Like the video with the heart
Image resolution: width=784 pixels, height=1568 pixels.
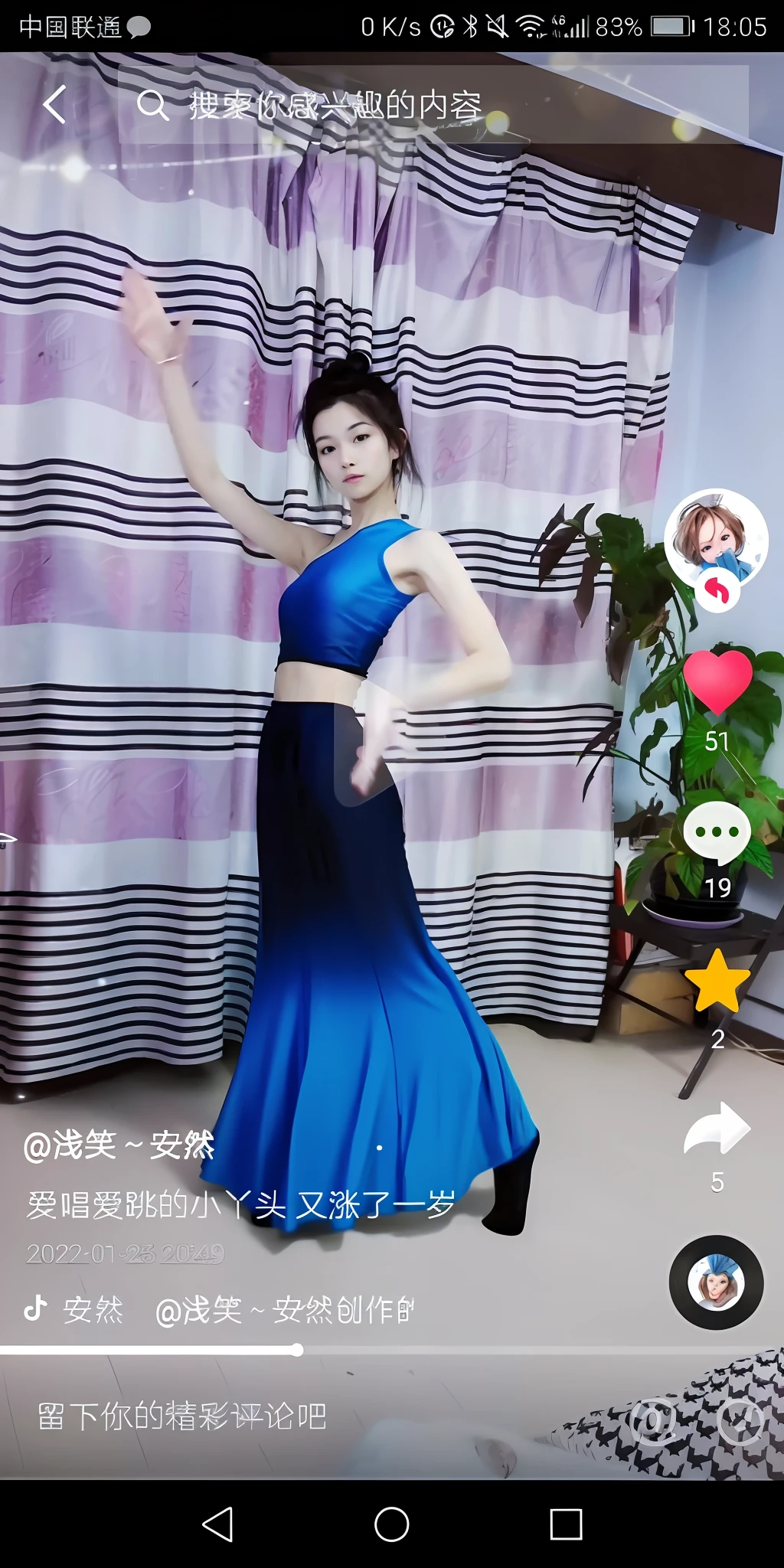[x=717, y=680]
